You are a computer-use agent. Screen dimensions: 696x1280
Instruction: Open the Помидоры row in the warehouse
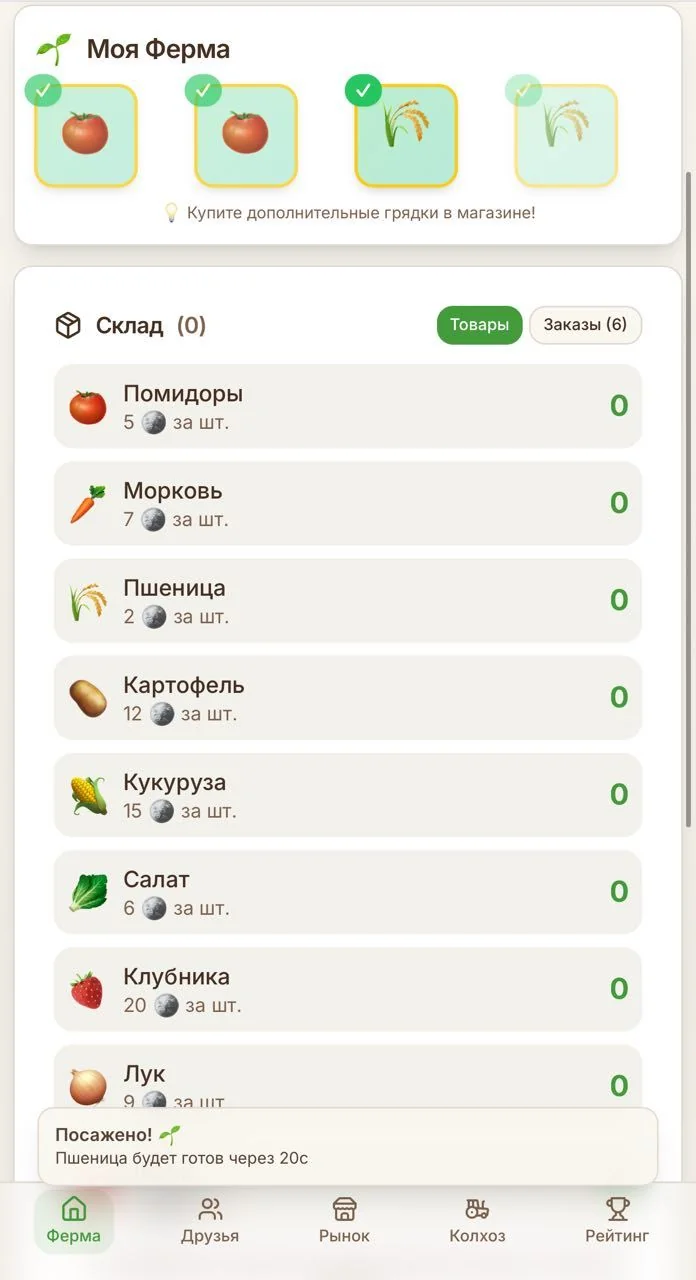(x=348, y=406)
